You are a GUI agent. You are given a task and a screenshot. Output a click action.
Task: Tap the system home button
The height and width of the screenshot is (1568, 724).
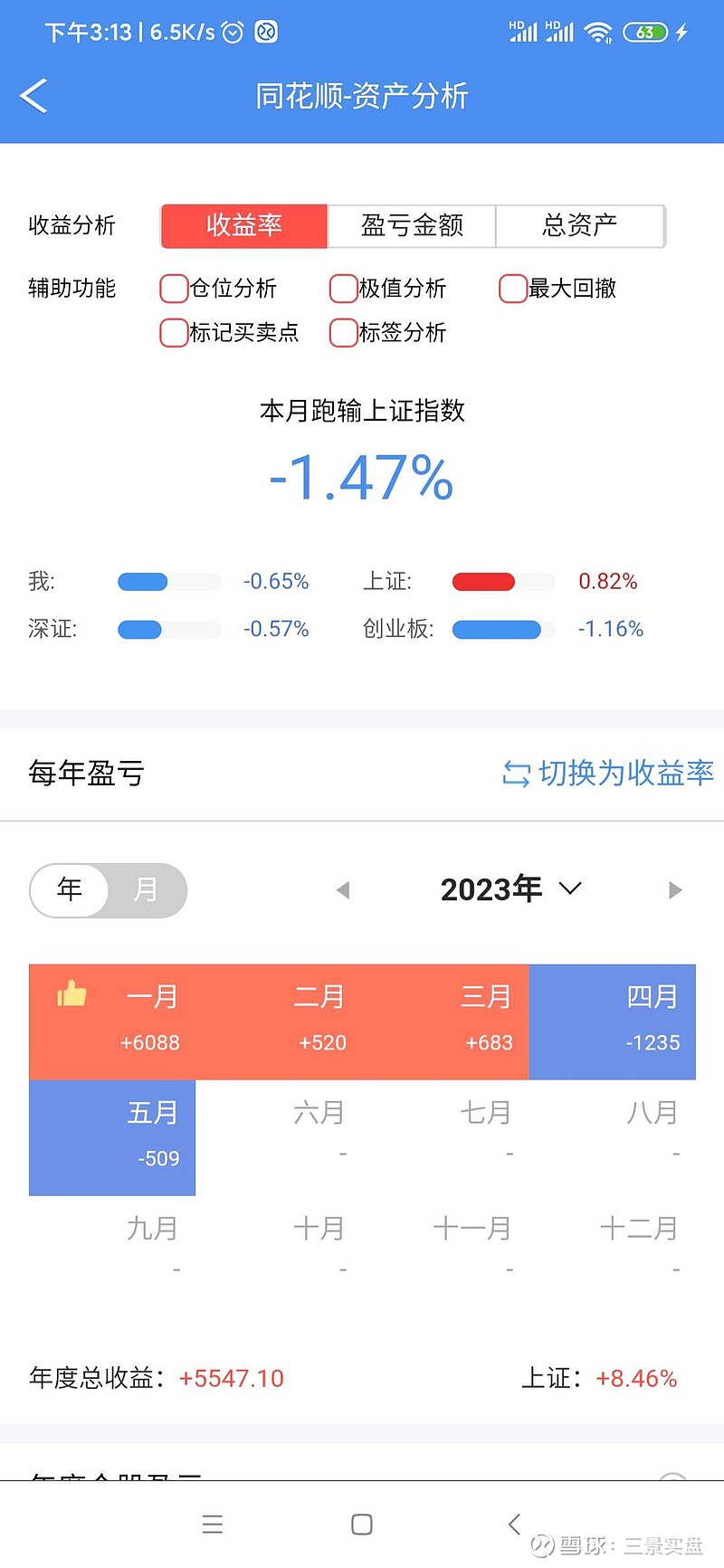(362, 1525)
